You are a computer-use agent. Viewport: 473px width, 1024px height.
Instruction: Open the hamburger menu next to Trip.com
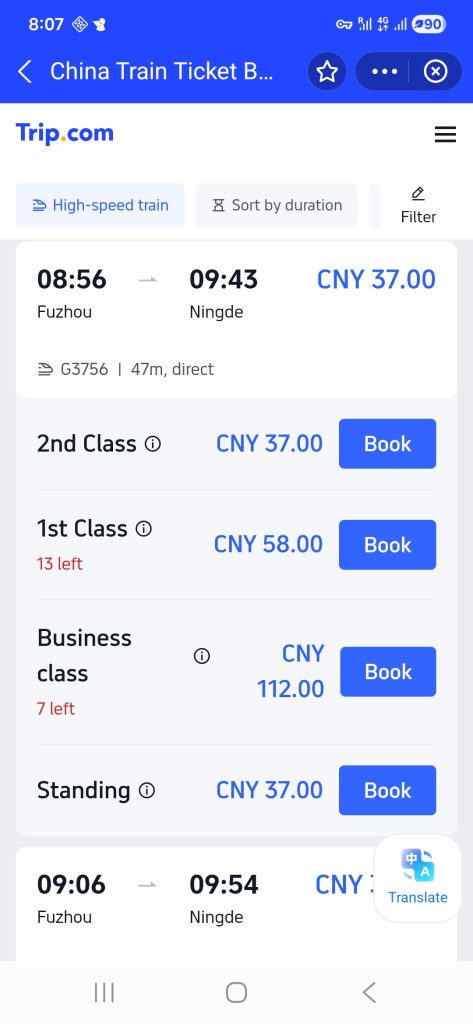[445, 135]
